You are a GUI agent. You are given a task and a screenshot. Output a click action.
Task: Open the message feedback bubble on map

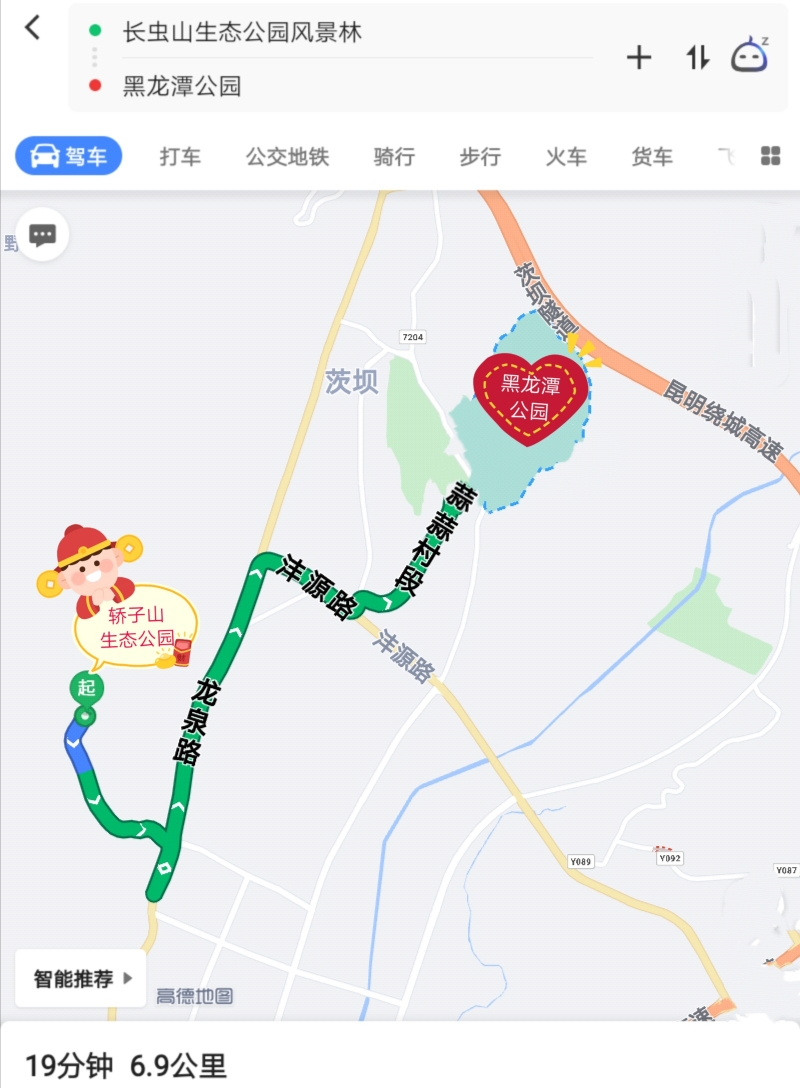coord(42,235)
